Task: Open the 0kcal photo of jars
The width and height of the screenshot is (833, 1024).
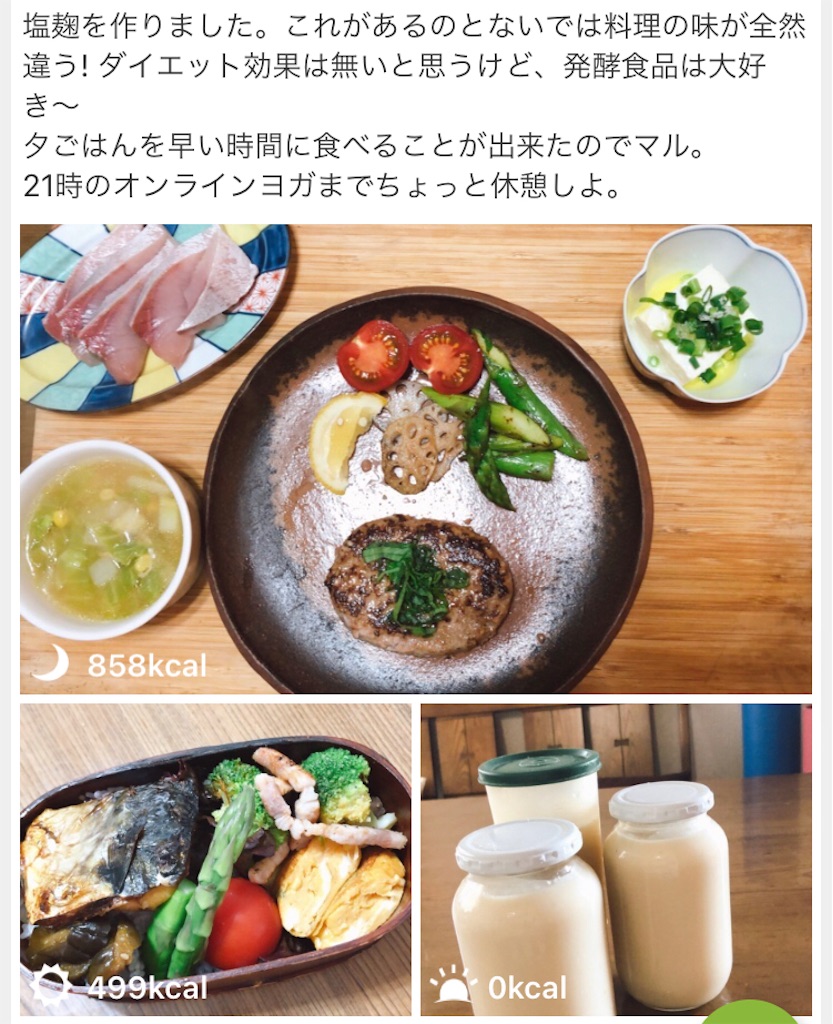Action: tap(615, 858)
